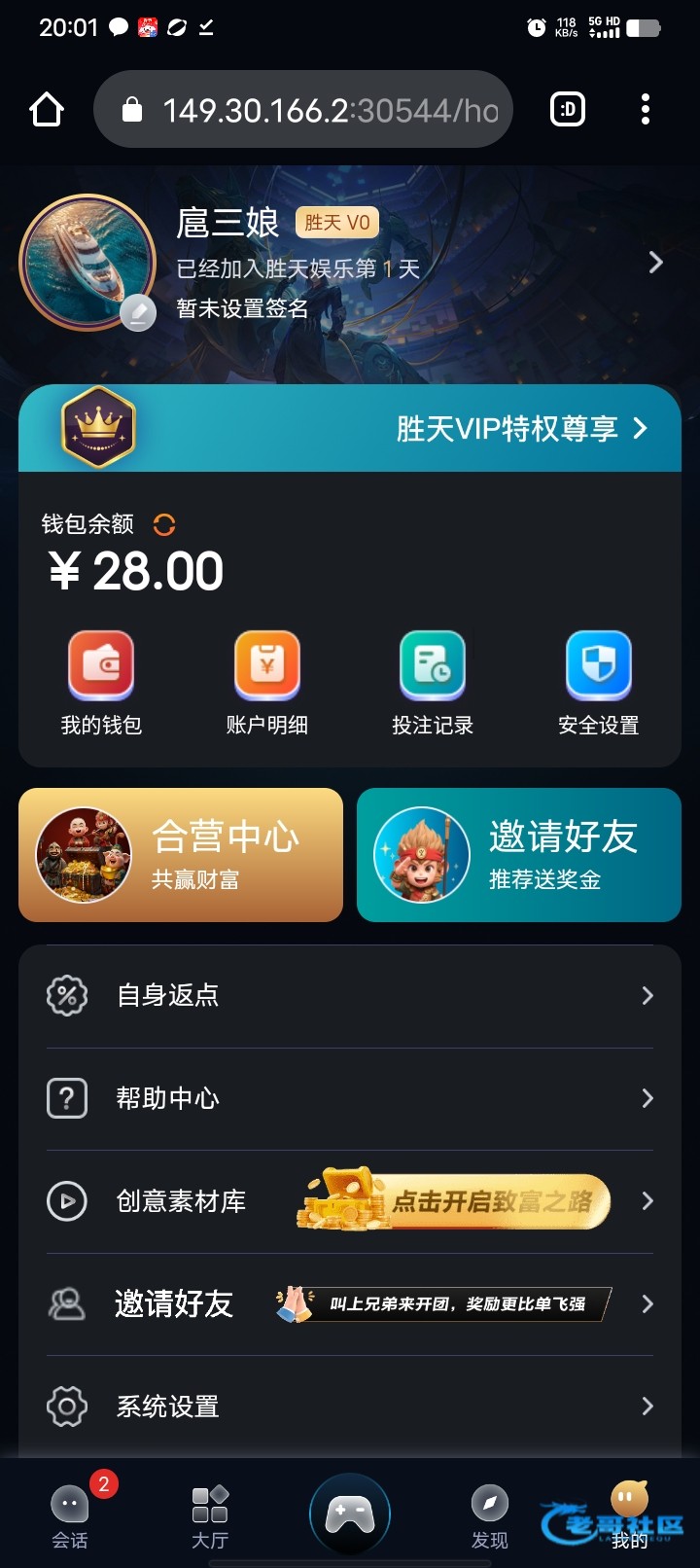Open profile details via the top chevron
Viewport: 700px width, 1568px height.
tap(655, 262)
